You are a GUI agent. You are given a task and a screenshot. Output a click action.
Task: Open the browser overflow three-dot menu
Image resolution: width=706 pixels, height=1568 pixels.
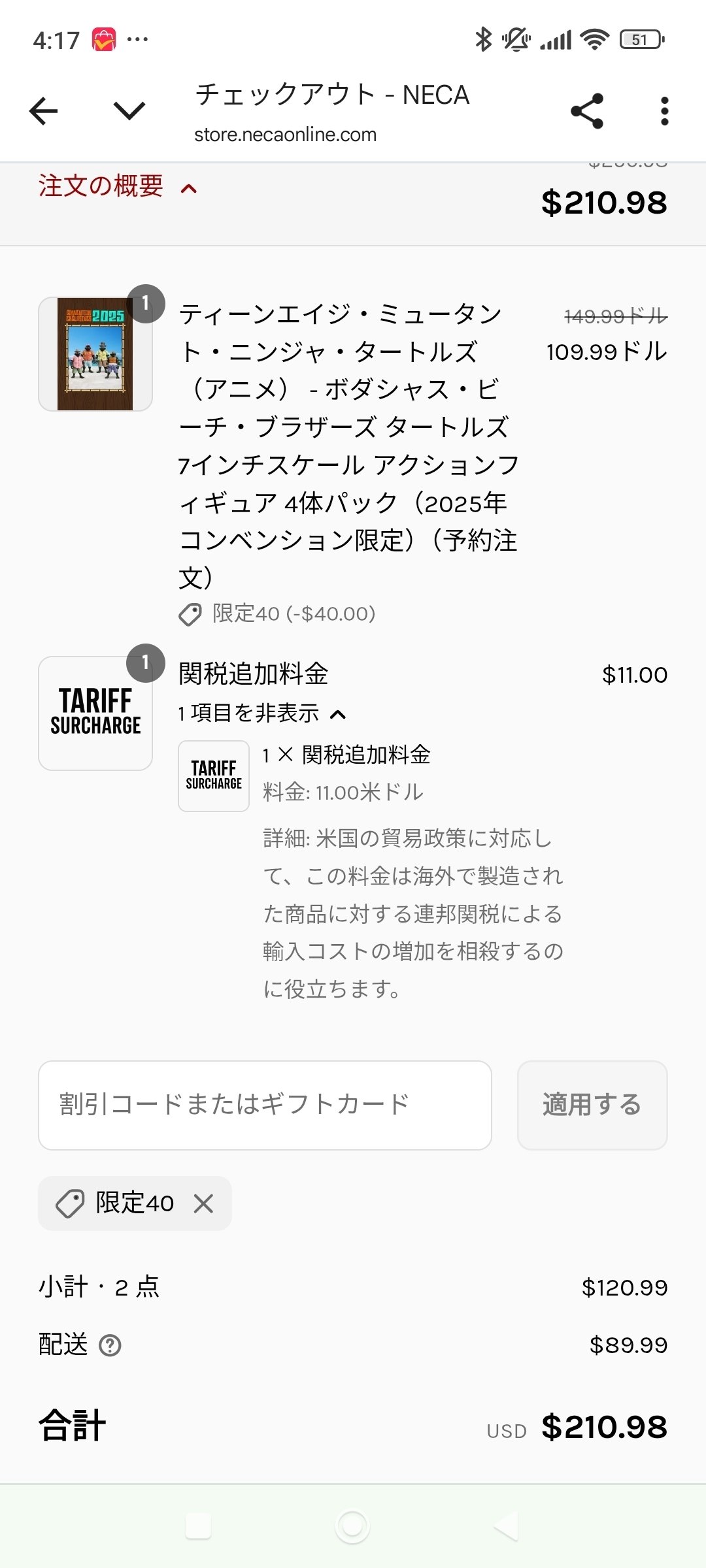pos(664,110)
